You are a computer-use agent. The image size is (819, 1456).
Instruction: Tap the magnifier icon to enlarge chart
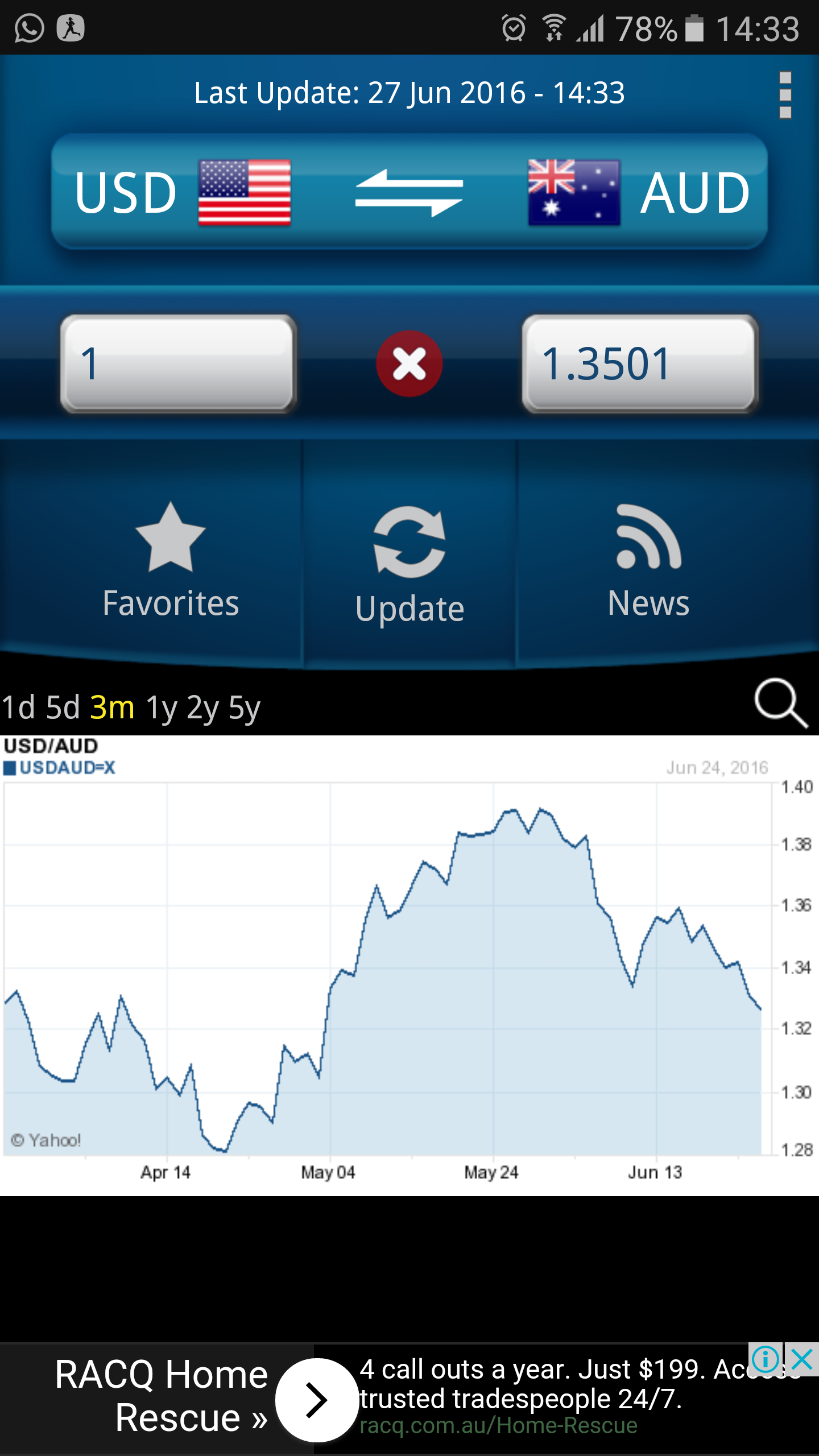[781, 703]
